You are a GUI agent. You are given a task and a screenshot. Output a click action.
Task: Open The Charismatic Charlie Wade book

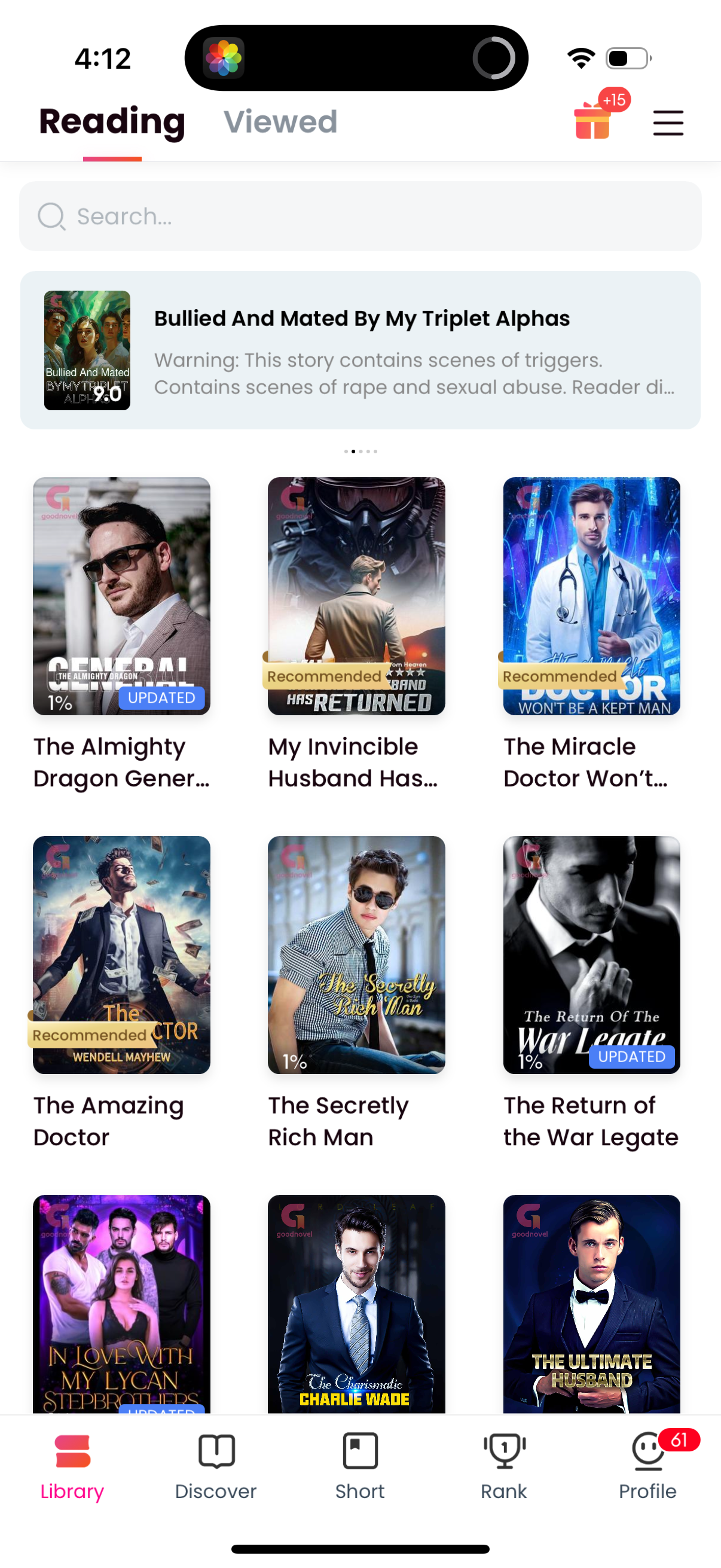point(356,1302)
